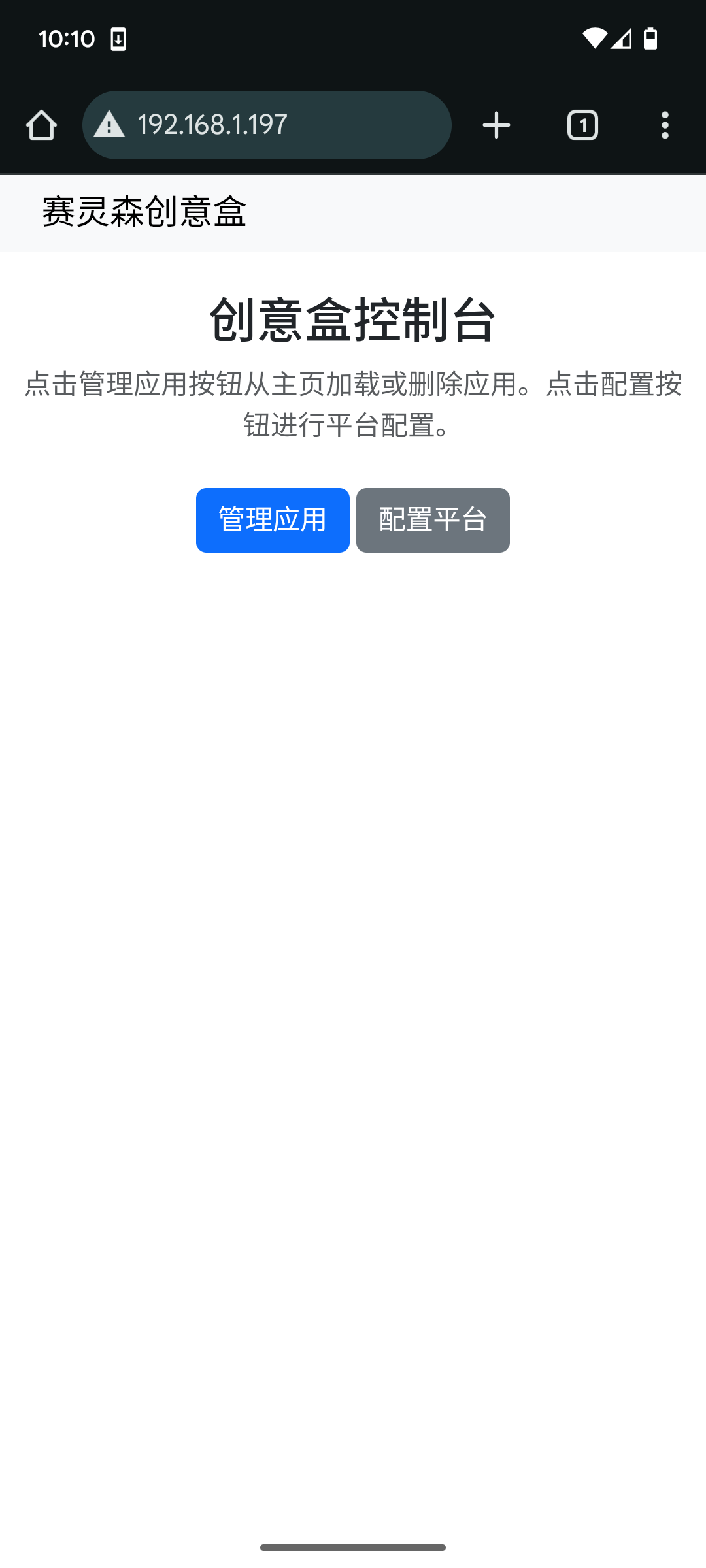Screen dimensions: 706x1568
Task: Tap the 赛灵森创意盒 brand link
Action: click(x=144, y=212)
